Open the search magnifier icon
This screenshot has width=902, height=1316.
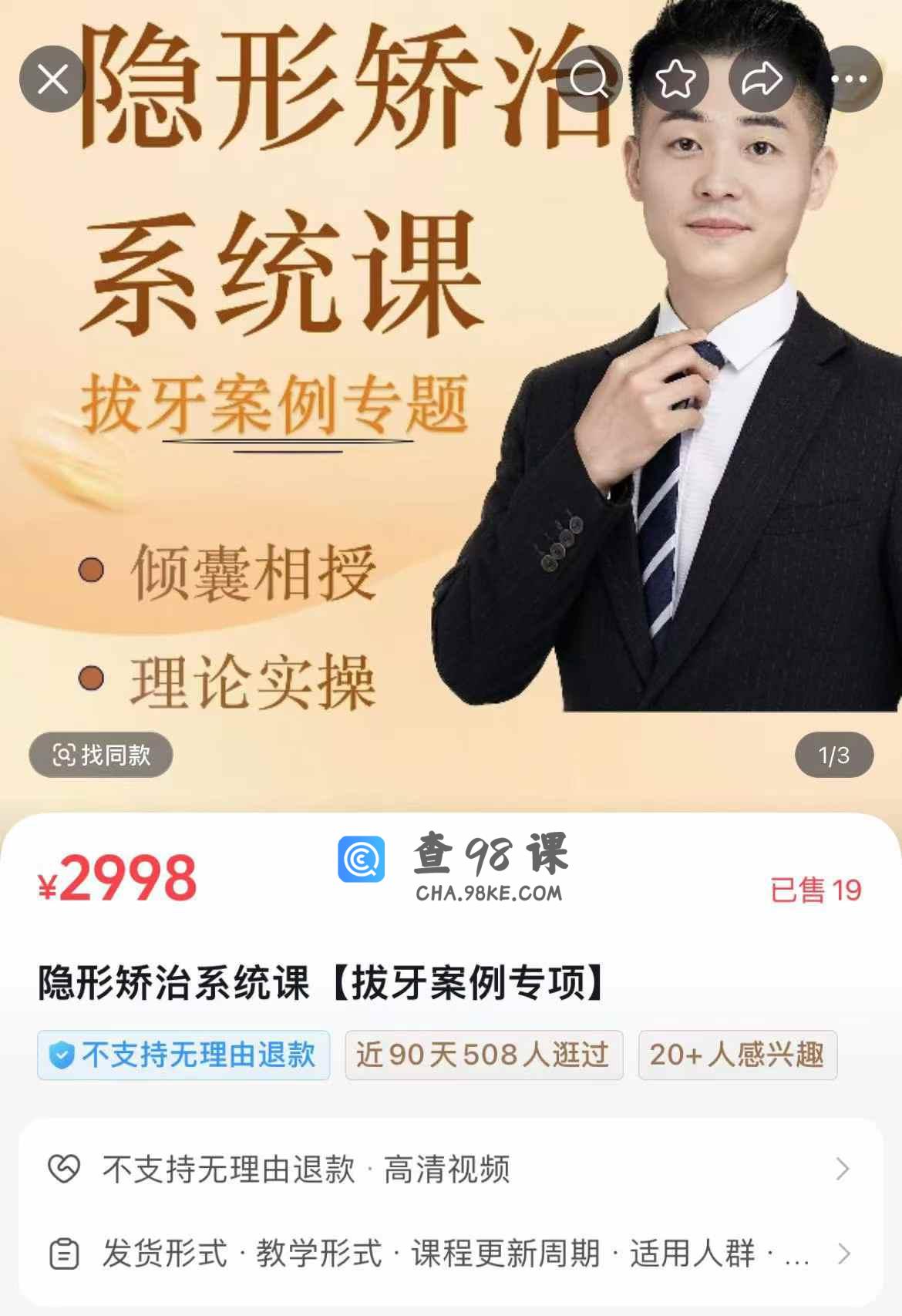[590, 79]
